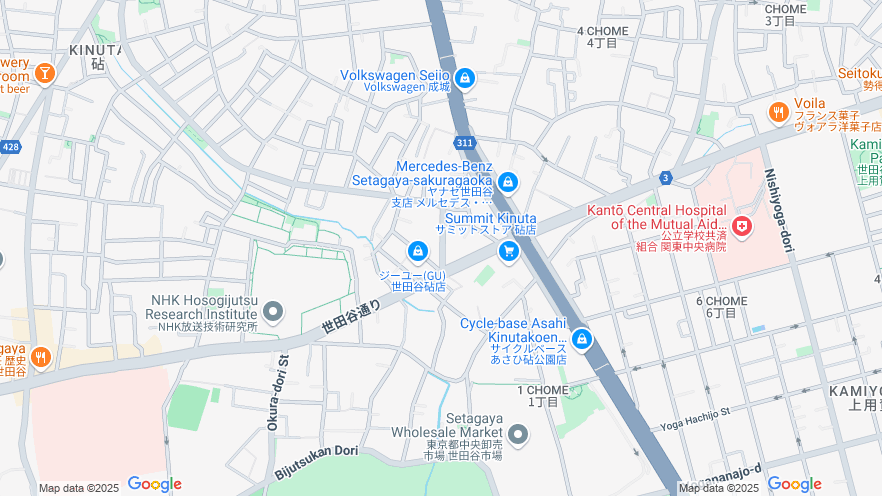
Task: Tap NHK Hosogijutsu Research Institute marker
Action: click(x=273, y=312)
